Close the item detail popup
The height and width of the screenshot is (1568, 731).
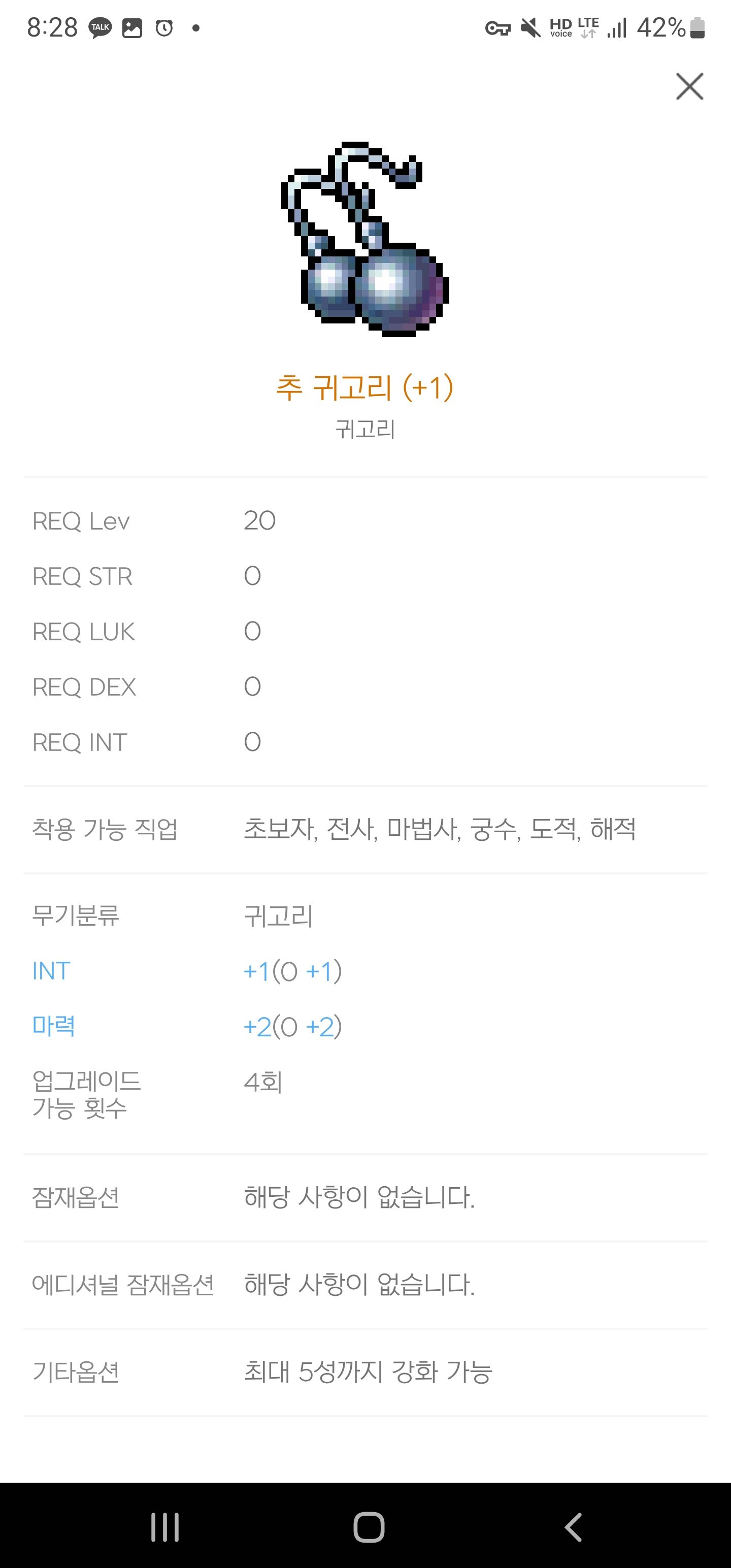[x=689, y=86]
